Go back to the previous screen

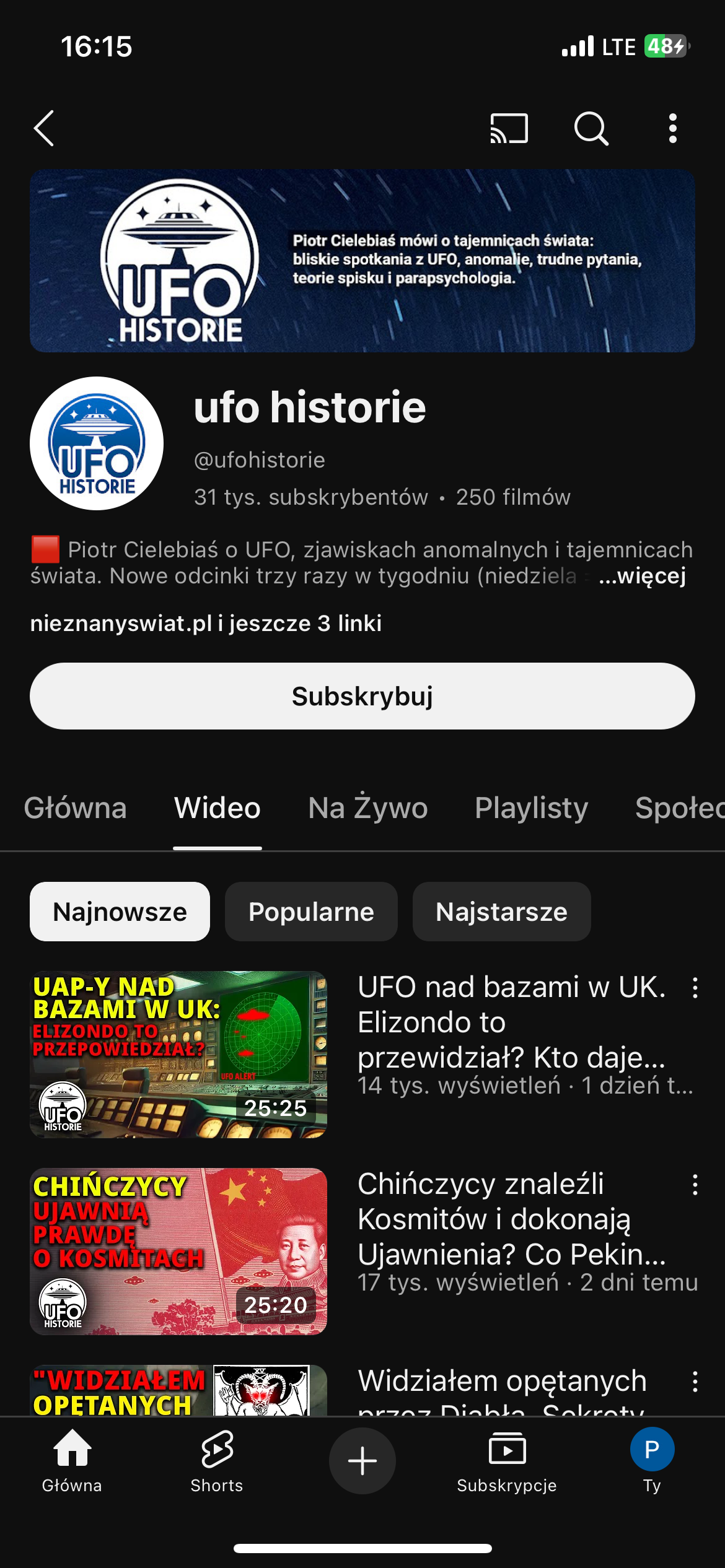[x=44, y=128]
